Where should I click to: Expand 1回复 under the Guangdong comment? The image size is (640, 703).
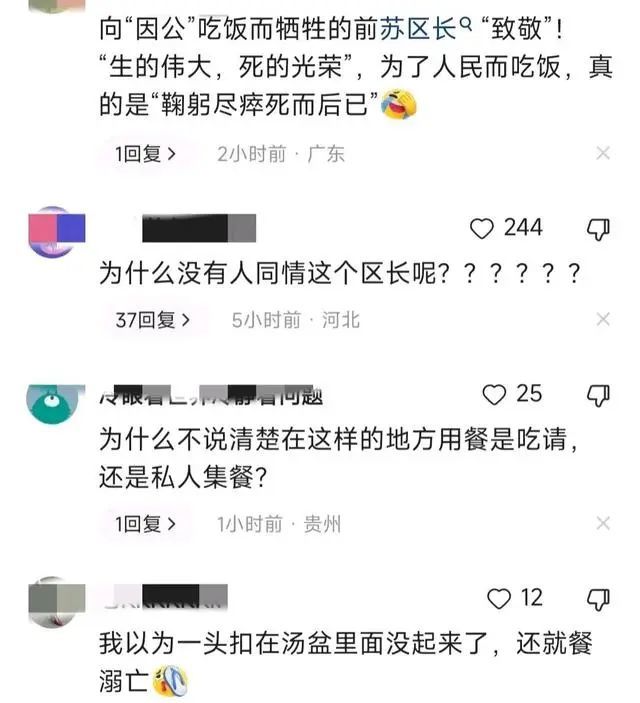(145, 154)
